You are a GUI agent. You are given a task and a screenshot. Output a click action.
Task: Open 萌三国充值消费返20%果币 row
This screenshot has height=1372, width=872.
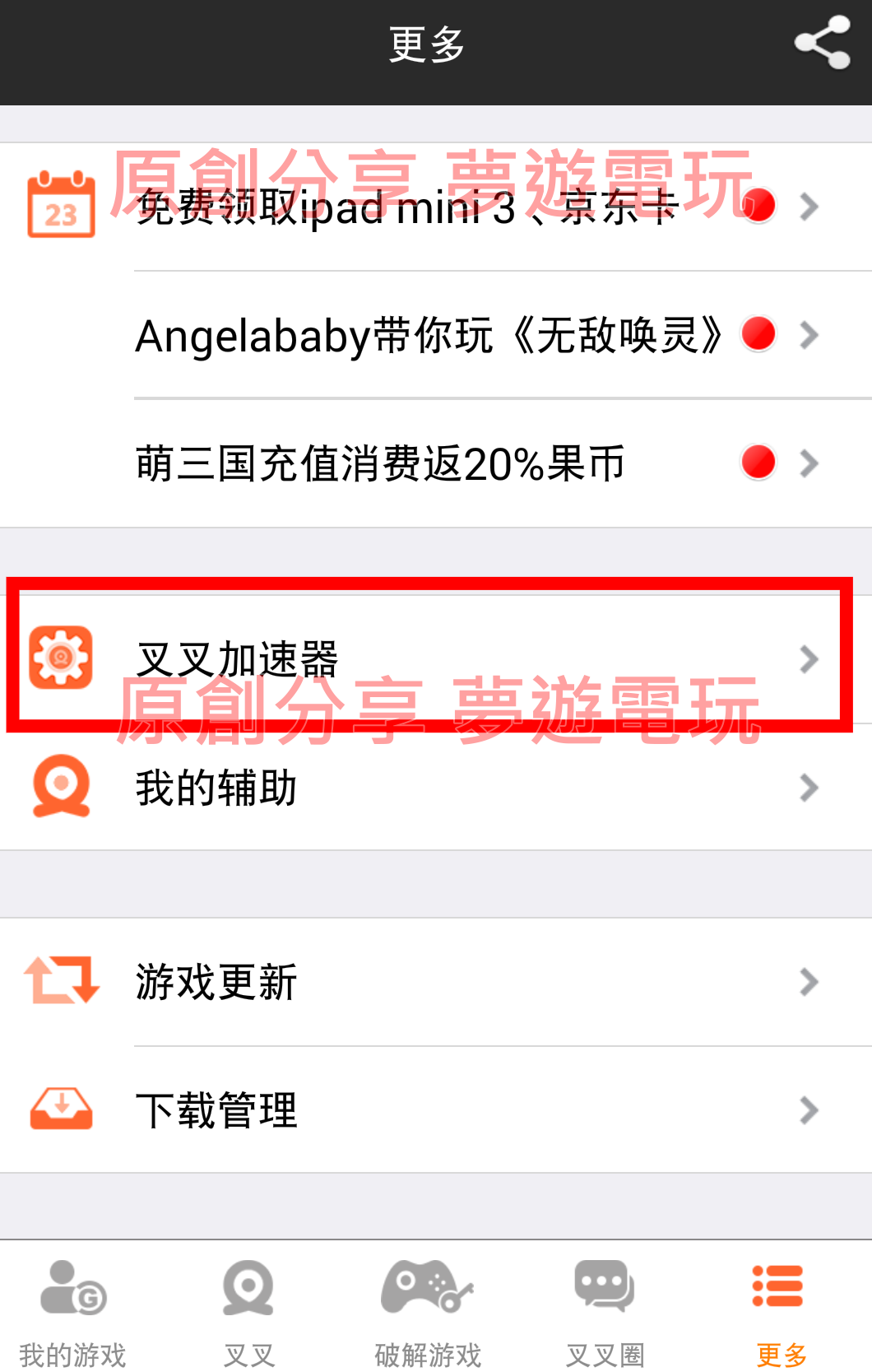click(x=436, y=463)
